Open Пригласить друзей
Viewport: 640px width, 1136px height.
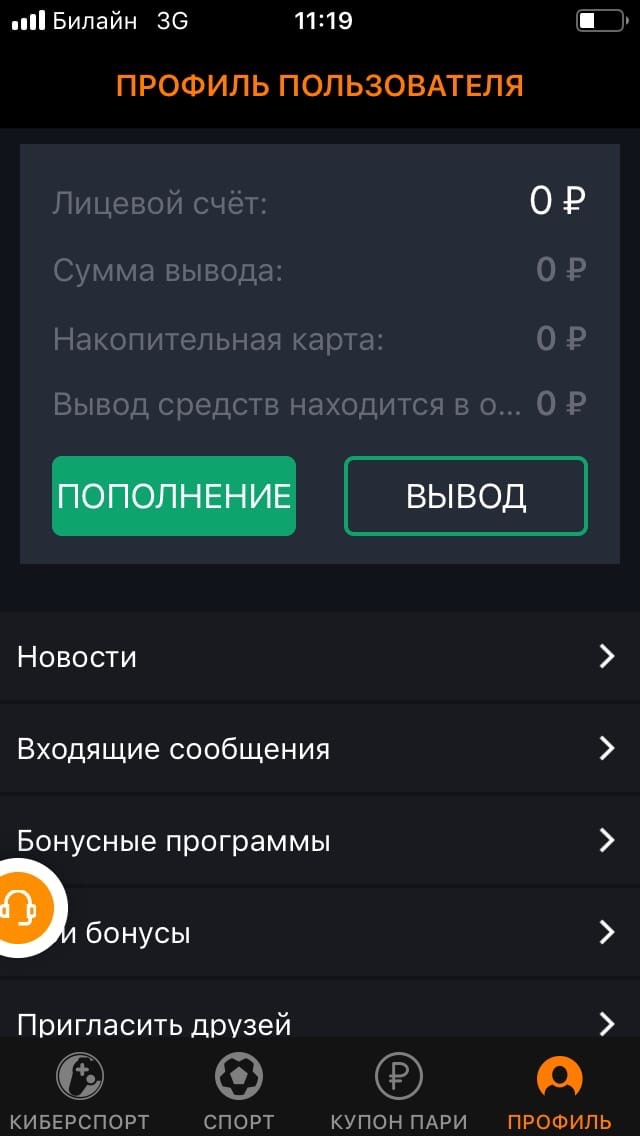coord(320,1021)
